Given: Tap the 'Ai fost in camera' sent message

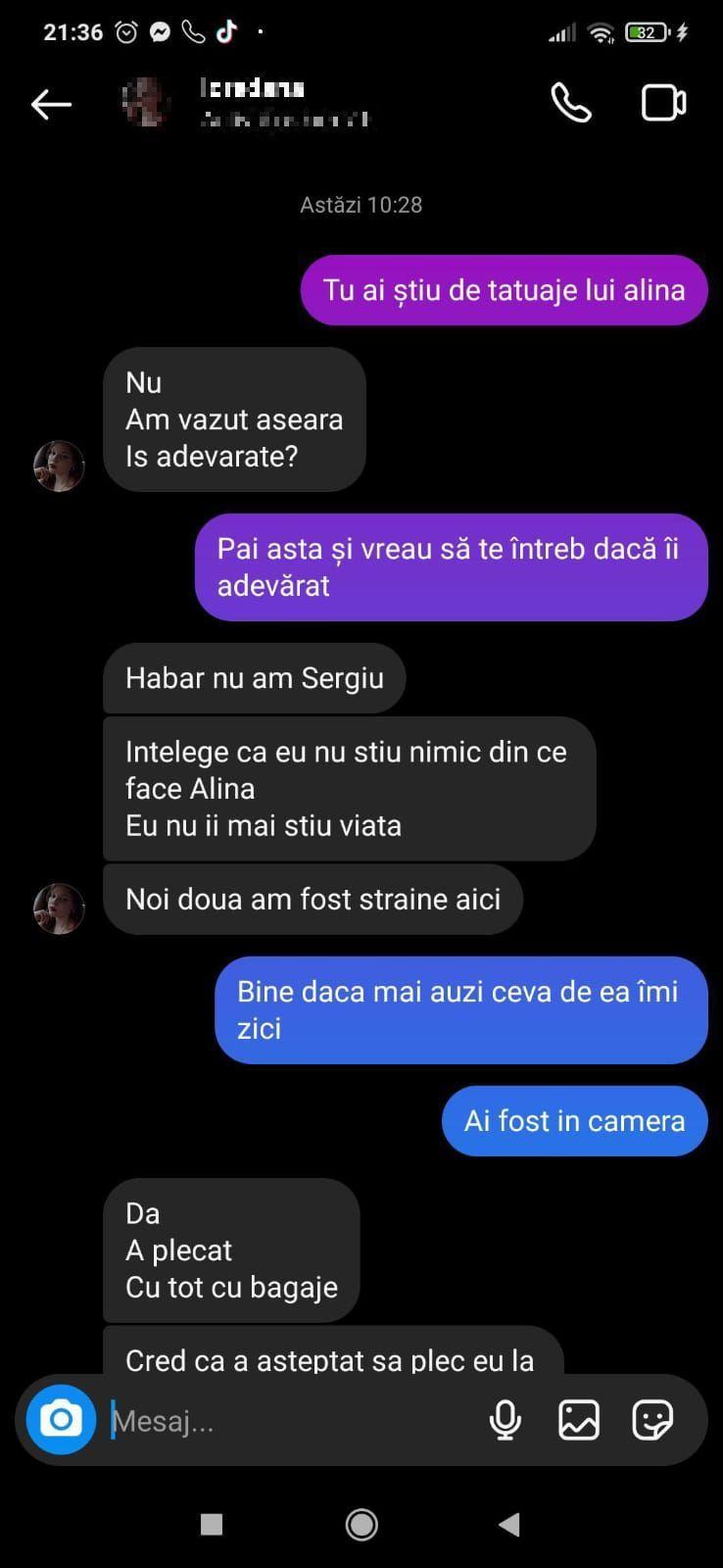Looking at the screenshot, I should click(574, 1120).
